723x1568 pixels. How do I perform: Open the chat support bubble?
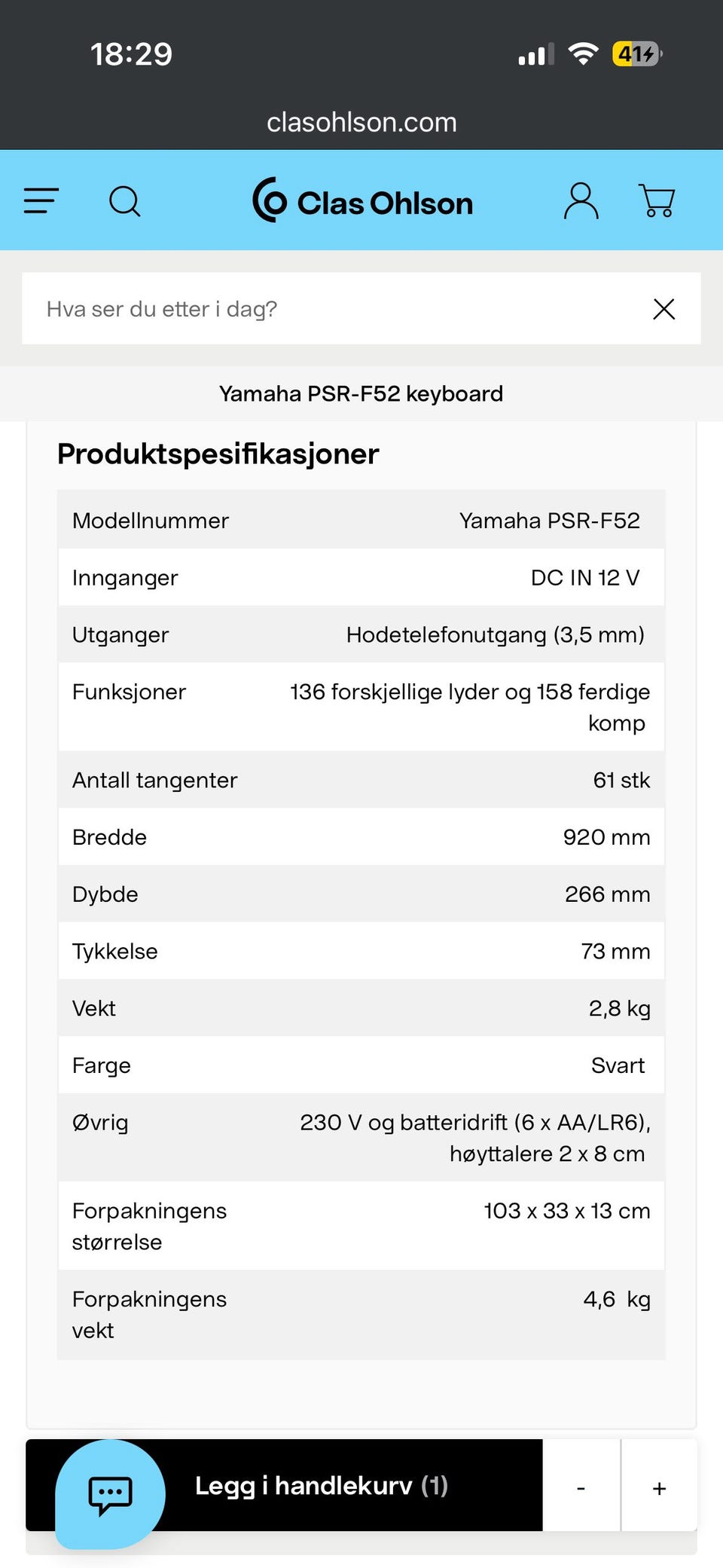click(111, 1494)
